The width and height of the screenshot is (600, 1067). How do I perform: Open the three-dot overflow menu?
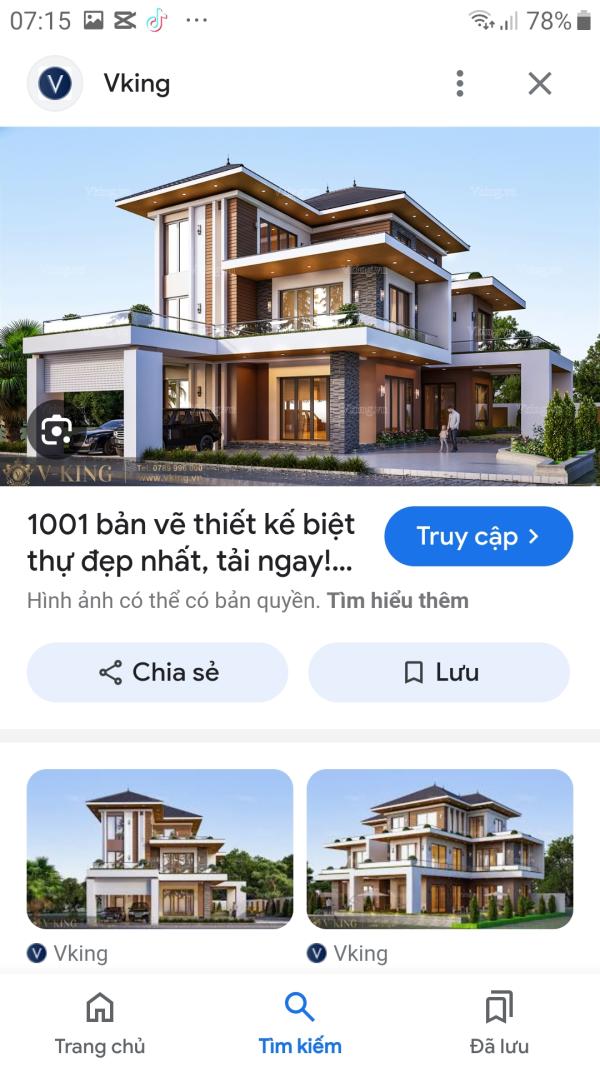[x=460, y=84]
